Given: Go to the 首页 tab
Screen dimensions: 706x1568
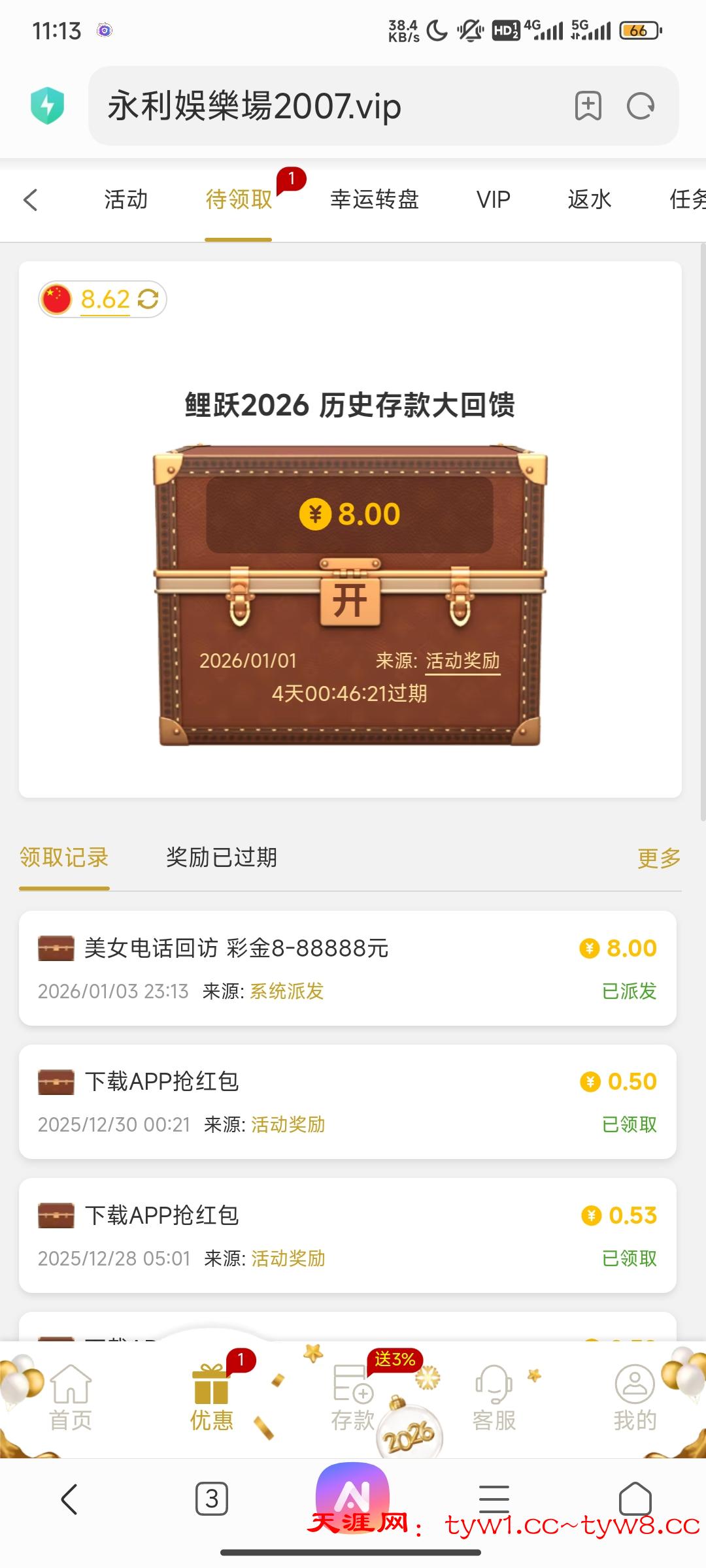Looking at the screenshot, I should click(x=71, y=1397).
